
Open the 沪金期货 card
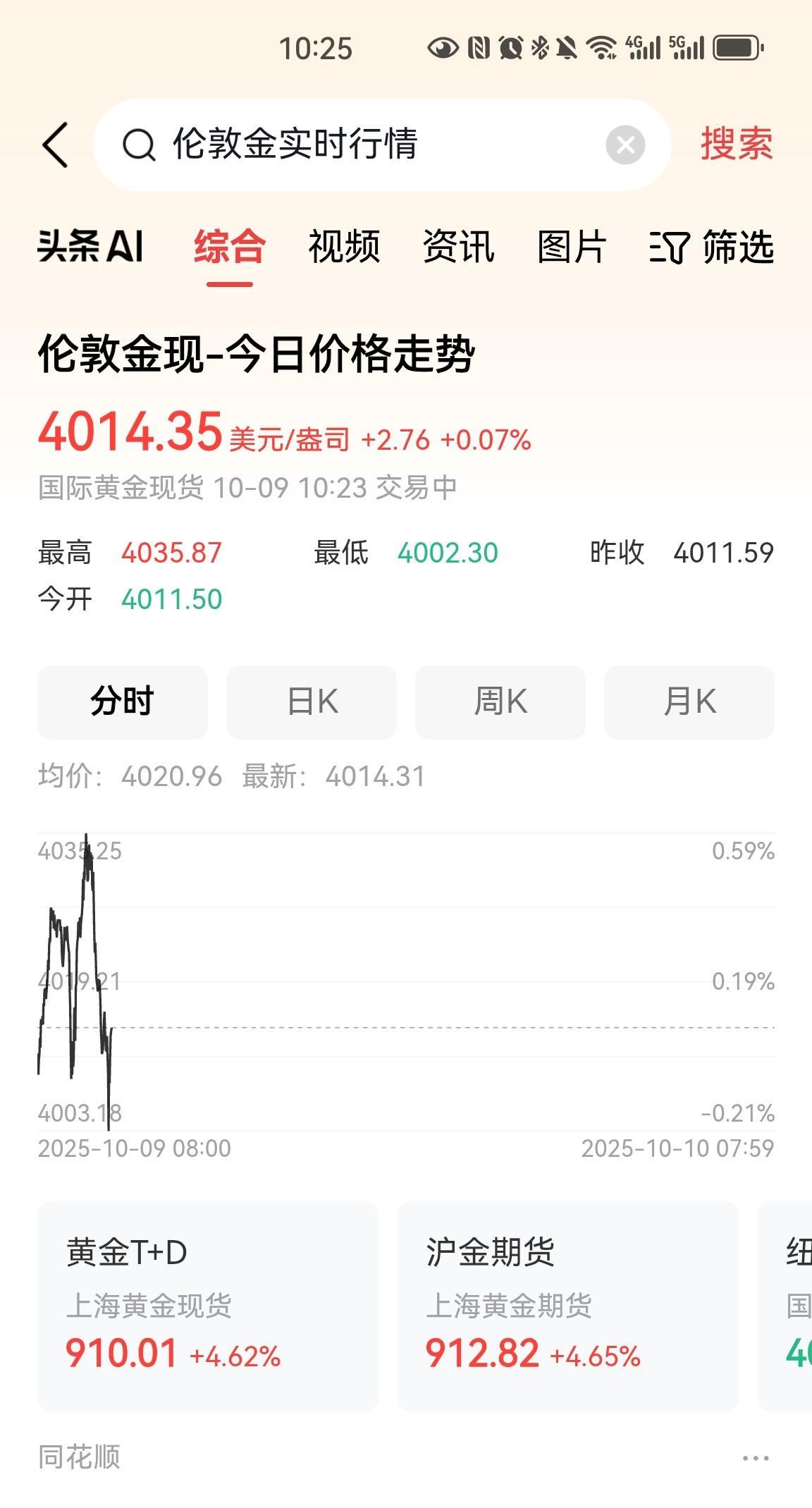pyautogui.click(x=567, y=1306)
